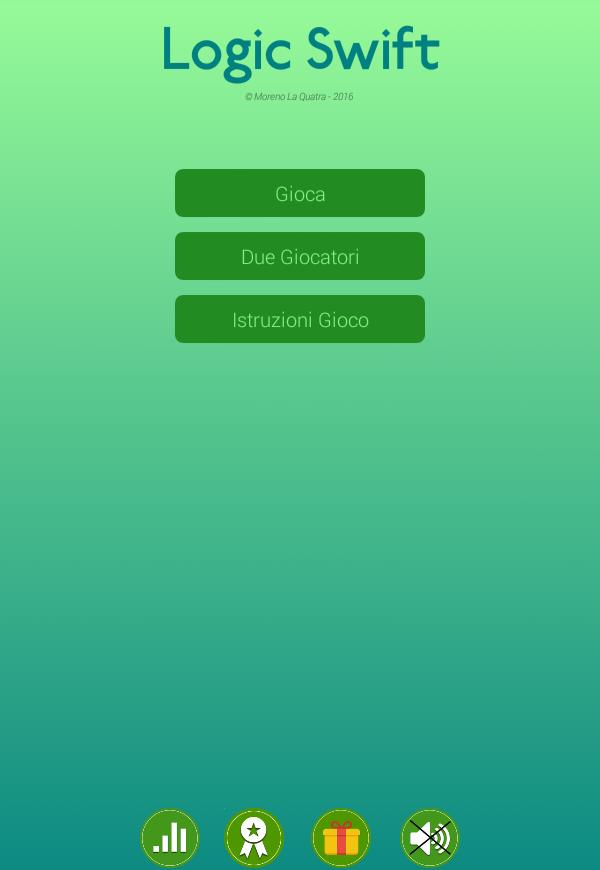Screen dimensions: 600x870
Task: Select Due Giocatori mode
Action: [x=300, y=256]
